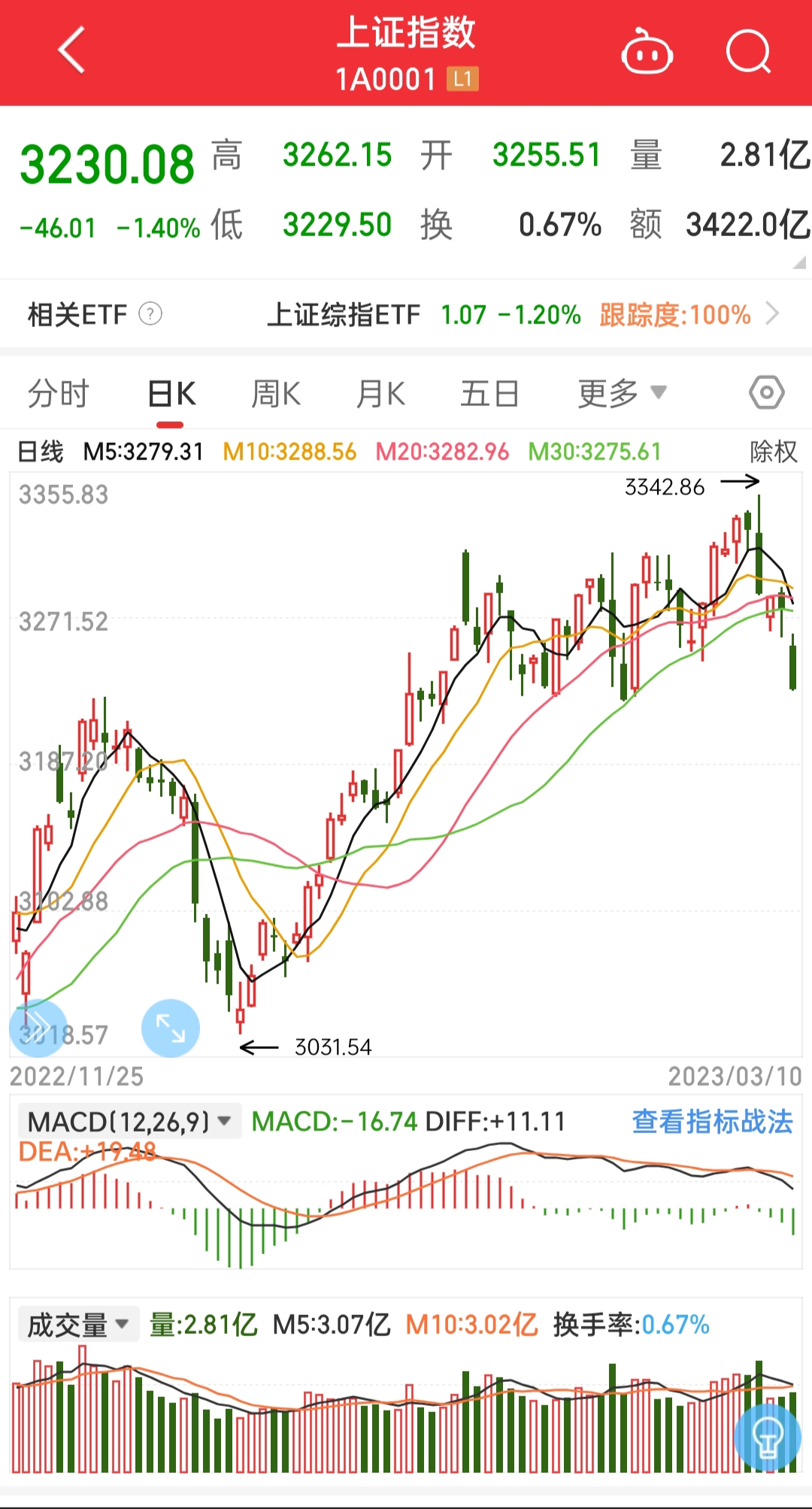Switch to the 周K chart tab
The image size is (812, 1509).
point(276,393)
